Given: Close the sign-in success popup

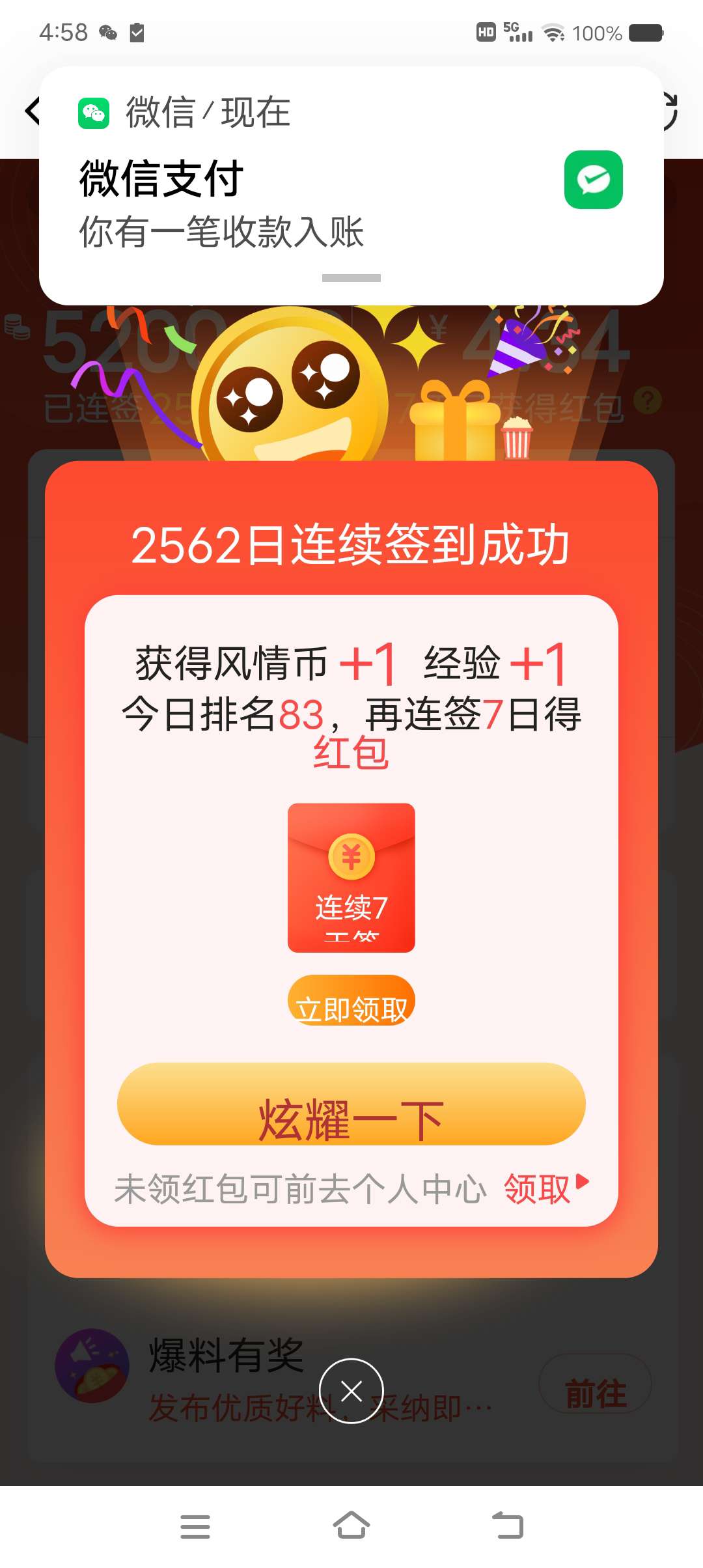Looking at the screenshot, I should (x=351, y=1391).
